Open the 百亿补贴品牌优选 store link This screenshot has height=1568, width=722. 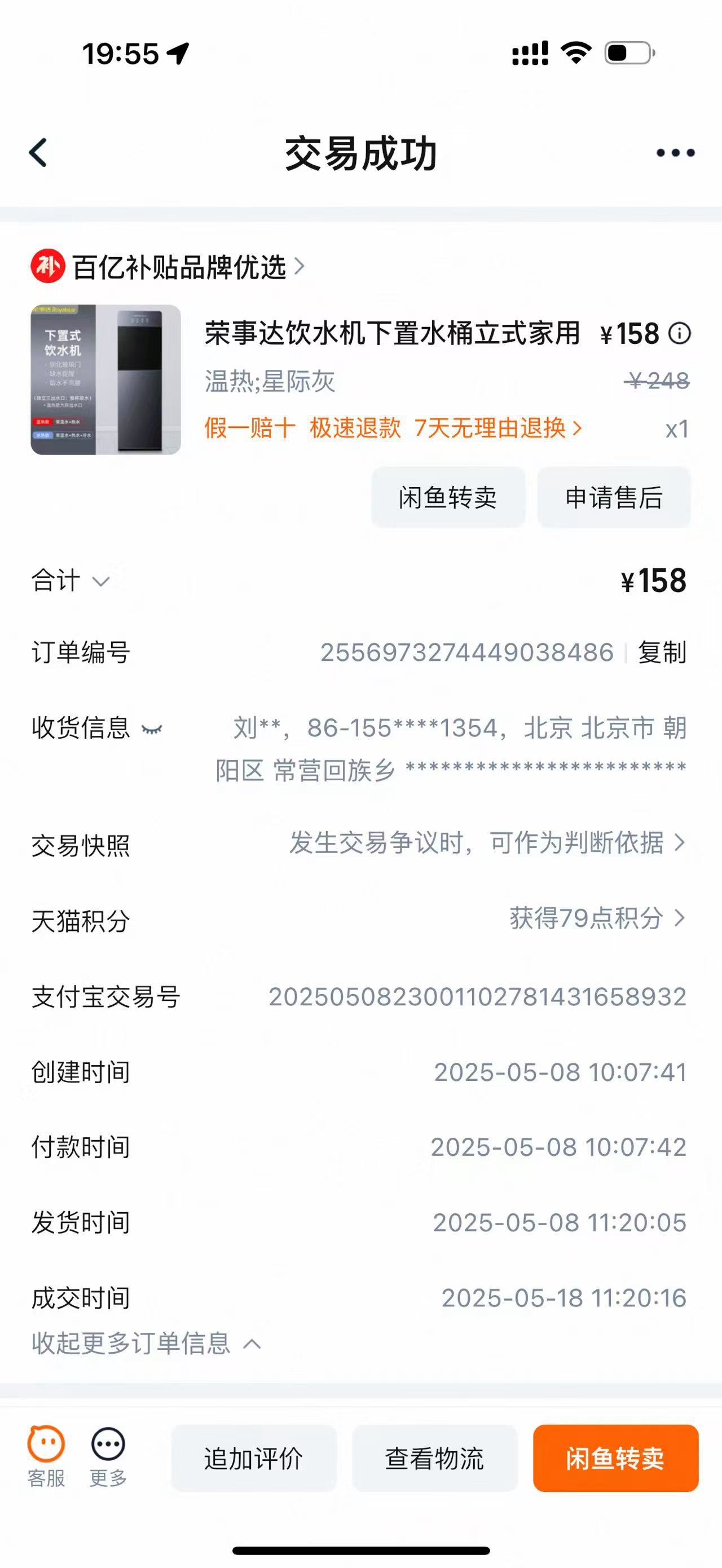tap(168, 267)
